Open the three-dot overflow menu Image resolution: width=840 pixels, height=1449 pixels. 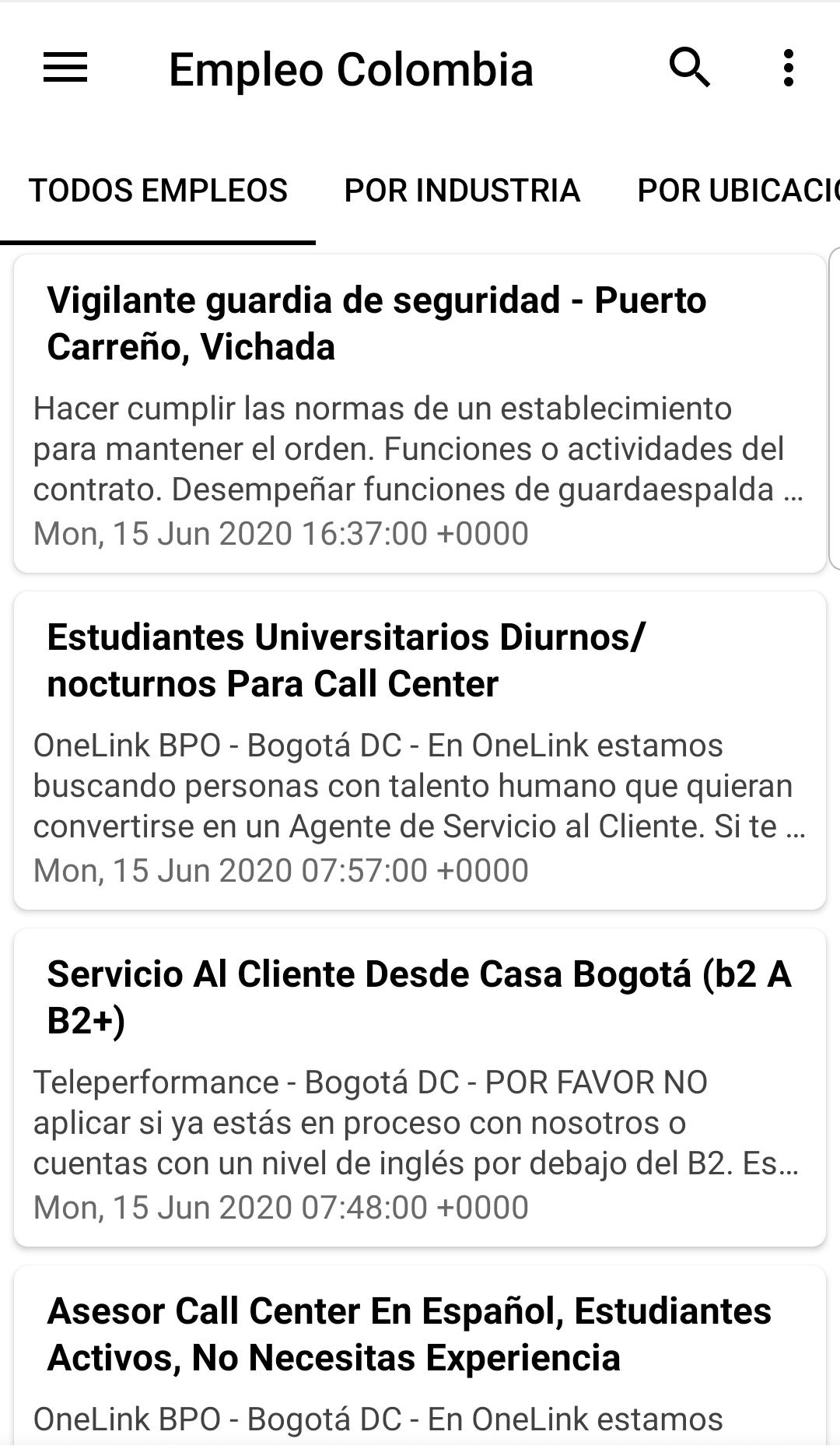789,68
